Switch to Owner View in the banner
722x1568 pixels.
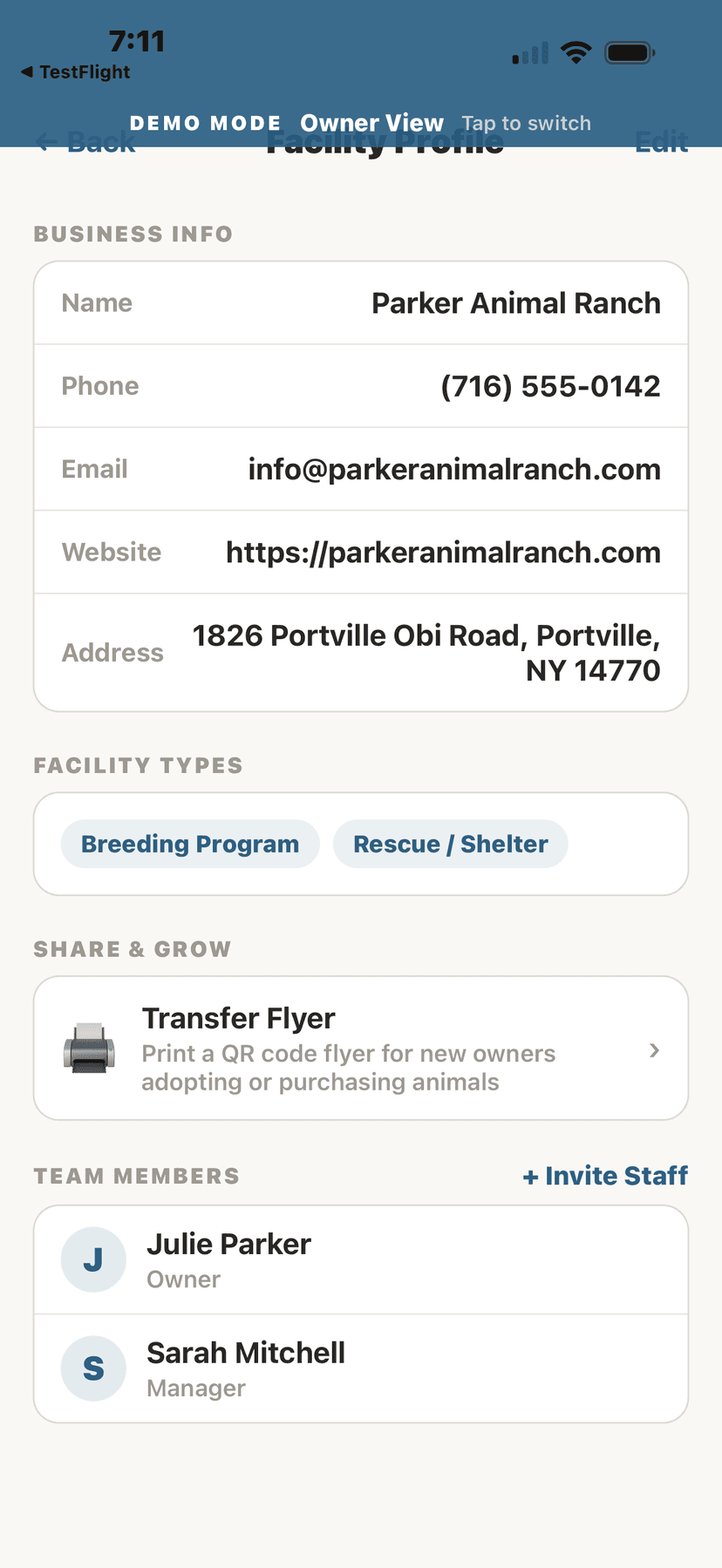click(x=371, y=123)
